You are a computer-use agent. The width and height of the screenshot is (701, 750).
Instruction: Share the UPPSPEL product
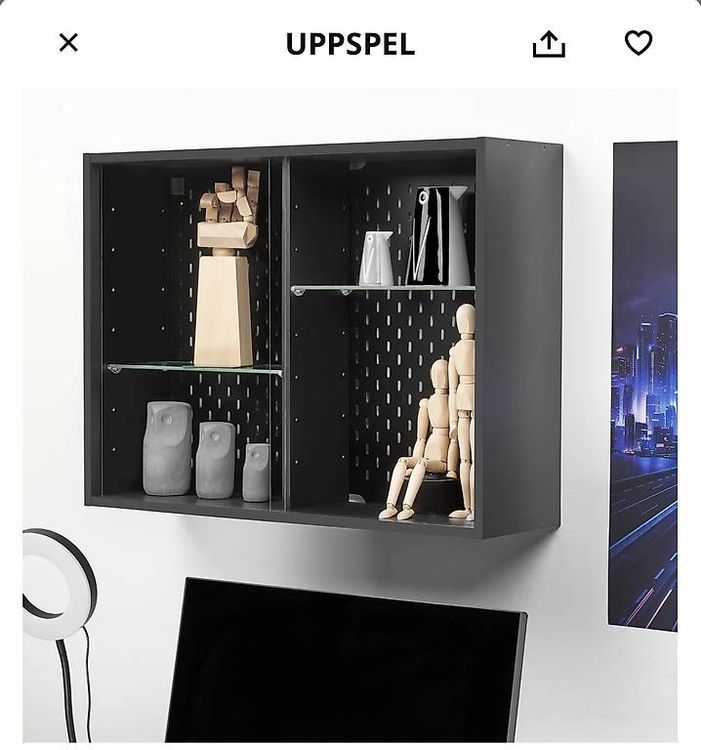pos(549,44)
